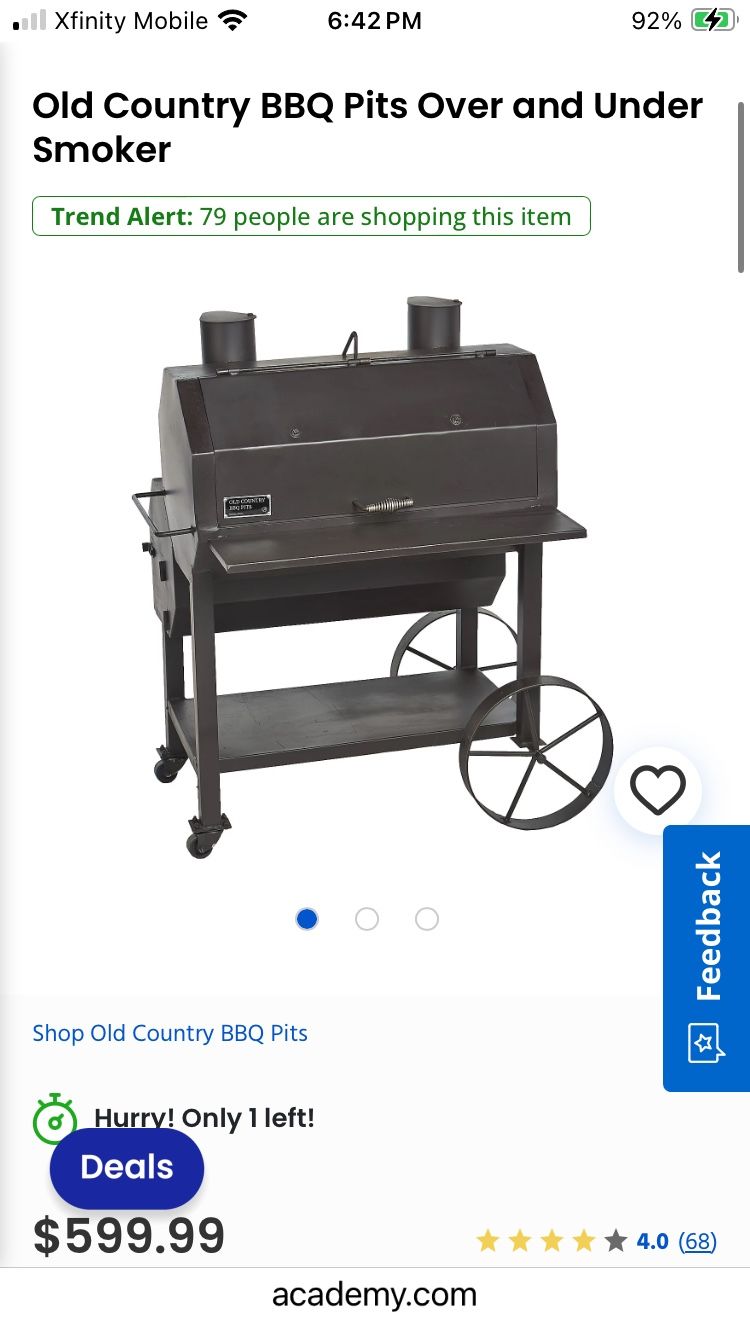View the 68 customer reviews
The width and height of the screenshot is (750, 1334).
pos(697,1241)
